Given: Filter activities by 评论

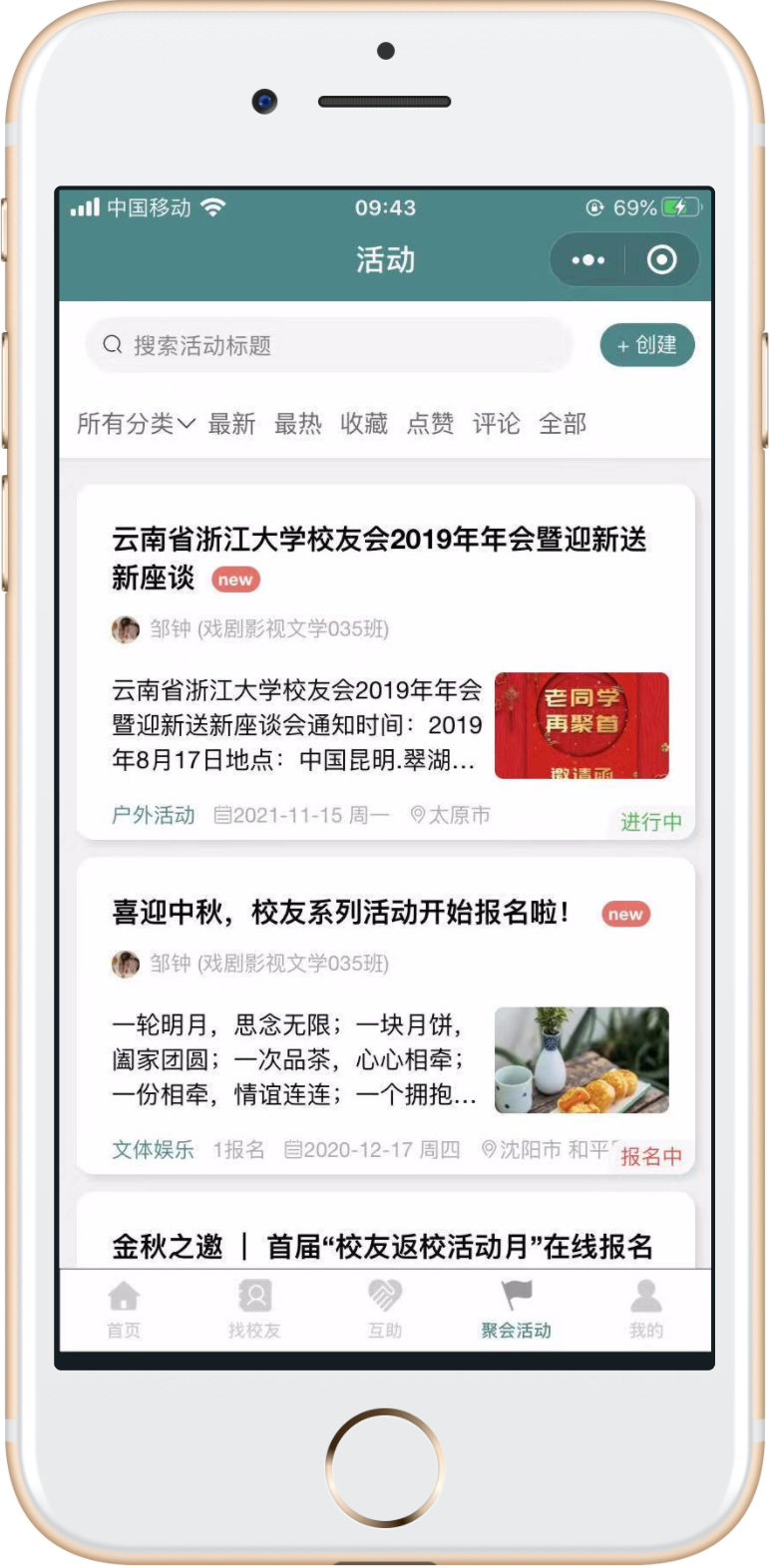Looking at the screenshot, I should (496, 424).
